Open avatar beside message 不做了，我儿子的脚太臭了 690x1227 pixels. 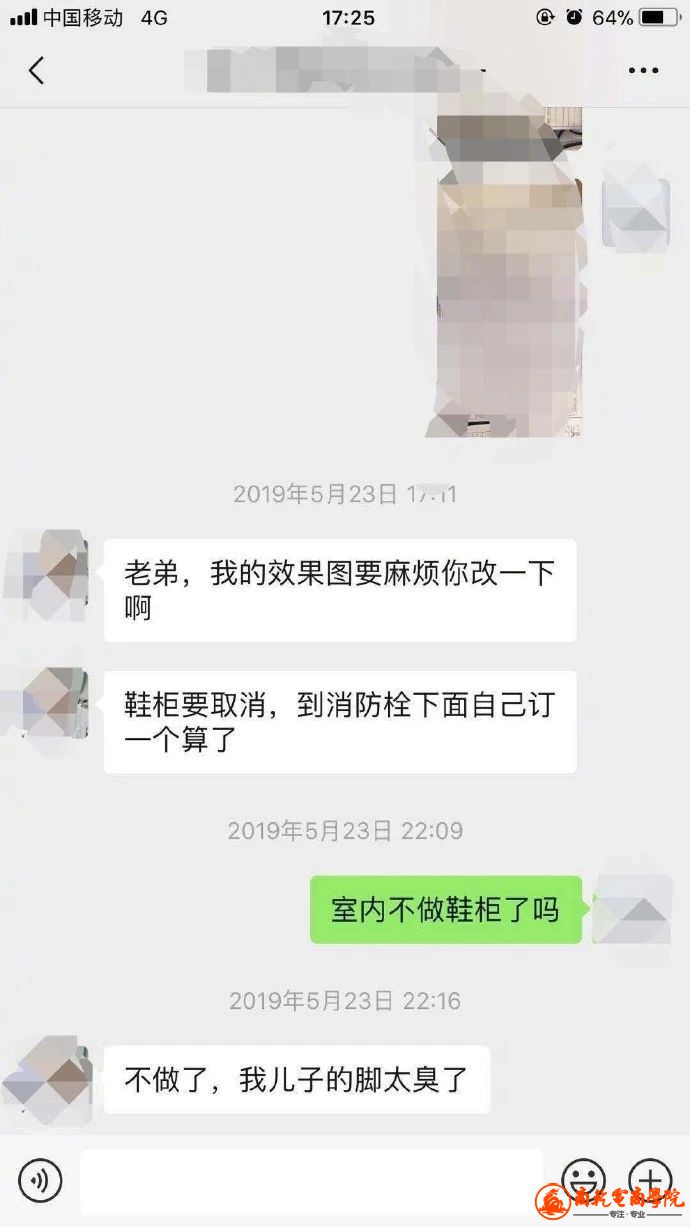click(x=50, y=1081)
